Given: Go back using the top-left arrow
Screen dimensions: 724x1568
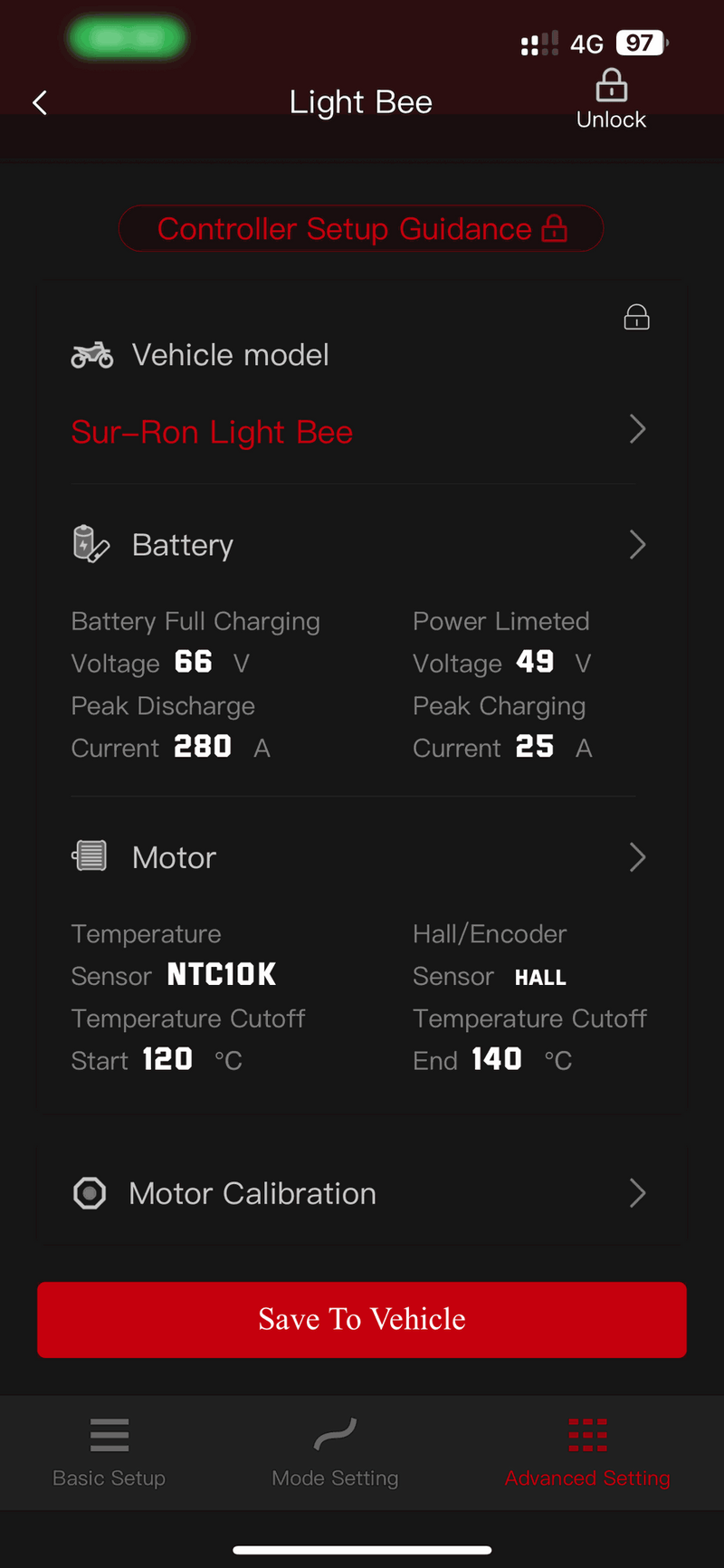Looking at the screenshot, I should [x=40, y=102].
